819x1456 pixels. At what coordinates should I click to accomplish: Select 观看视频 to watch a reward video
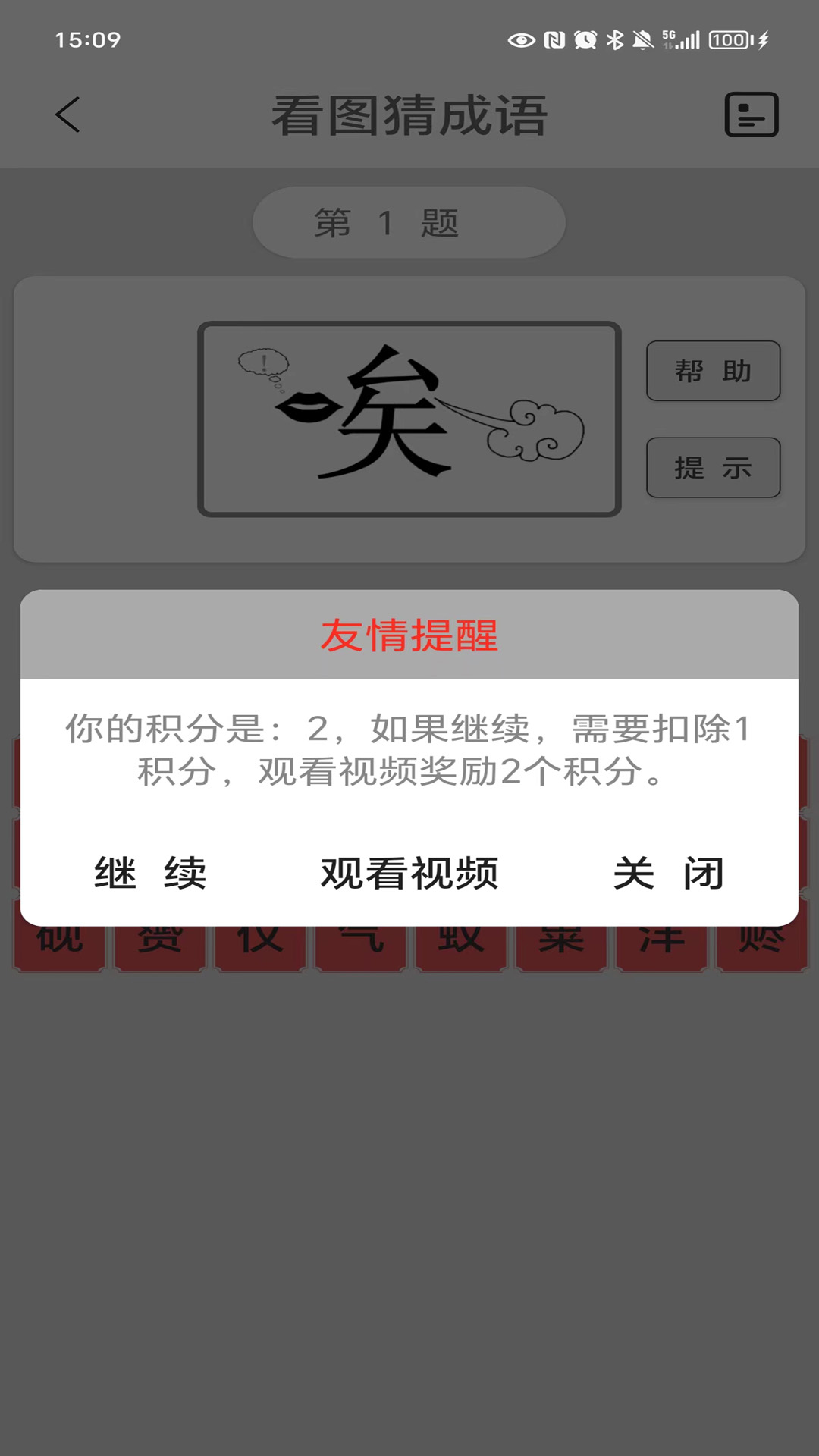(x=409, y=874)
